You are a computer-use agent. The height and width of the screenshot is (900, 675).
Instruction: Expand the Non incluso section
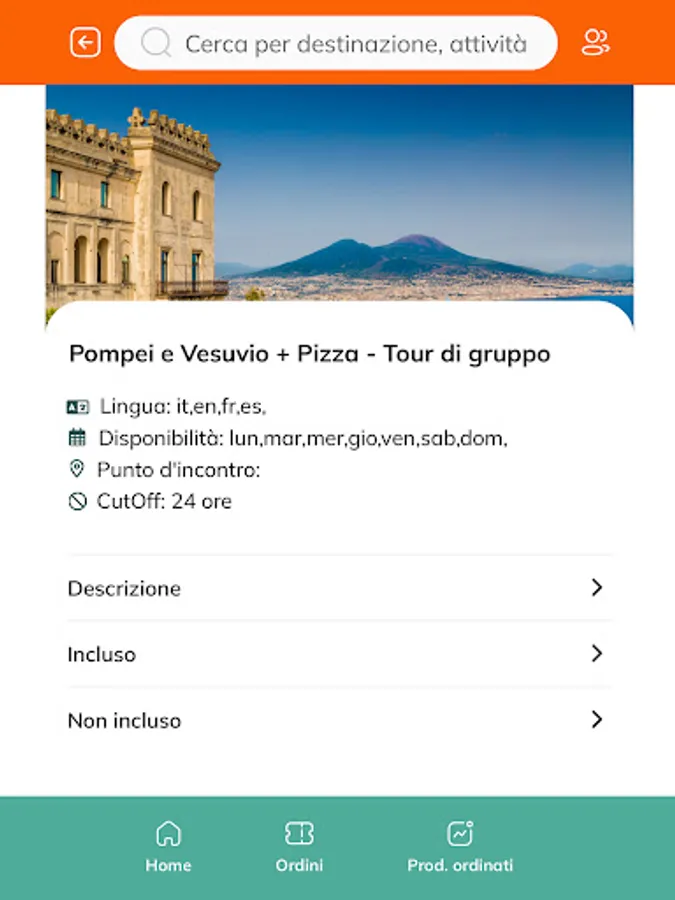point(338,720)
